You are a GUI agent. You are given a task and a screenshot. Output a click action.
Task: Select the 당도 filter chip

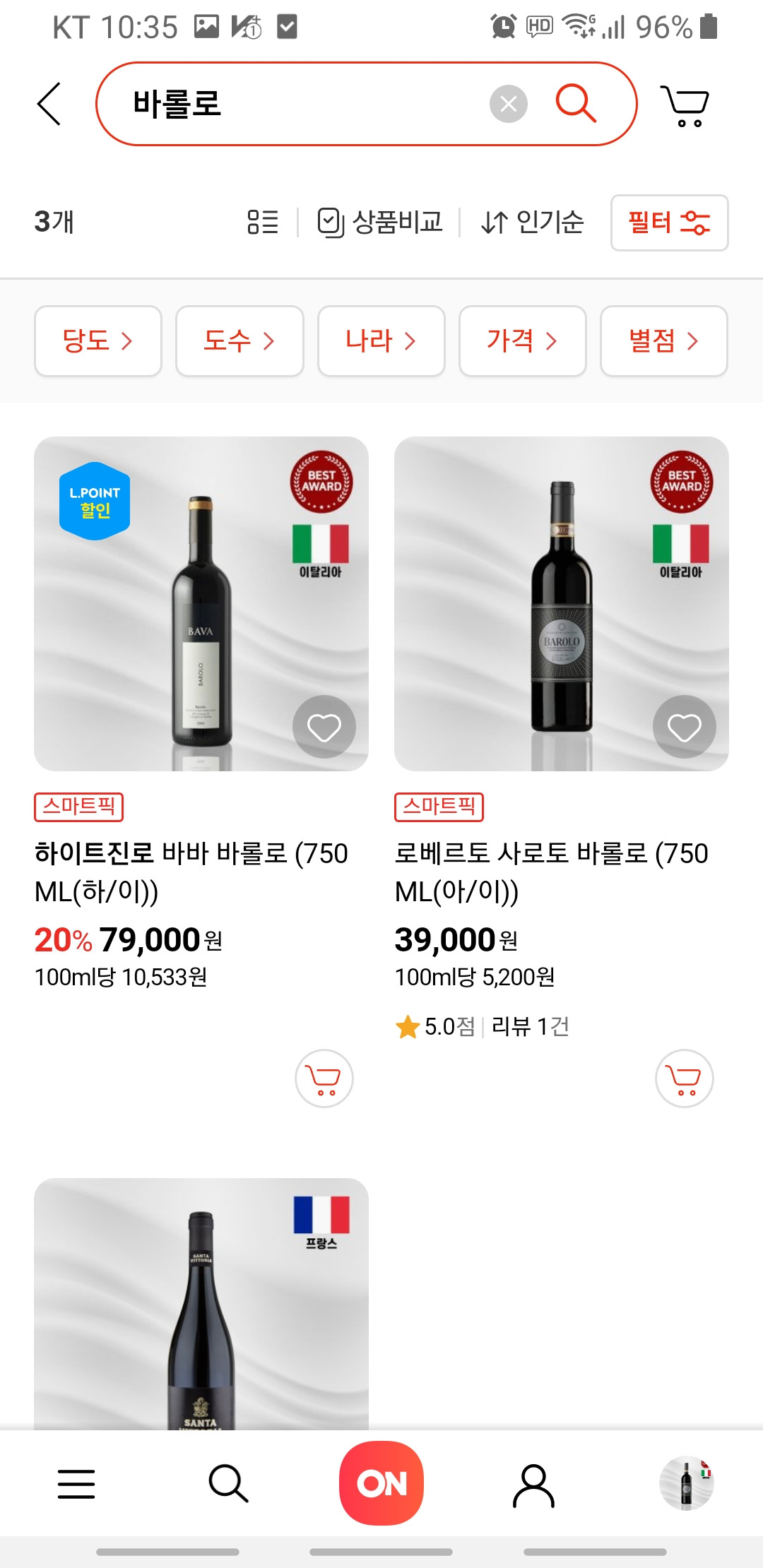[x=98, y=340]
